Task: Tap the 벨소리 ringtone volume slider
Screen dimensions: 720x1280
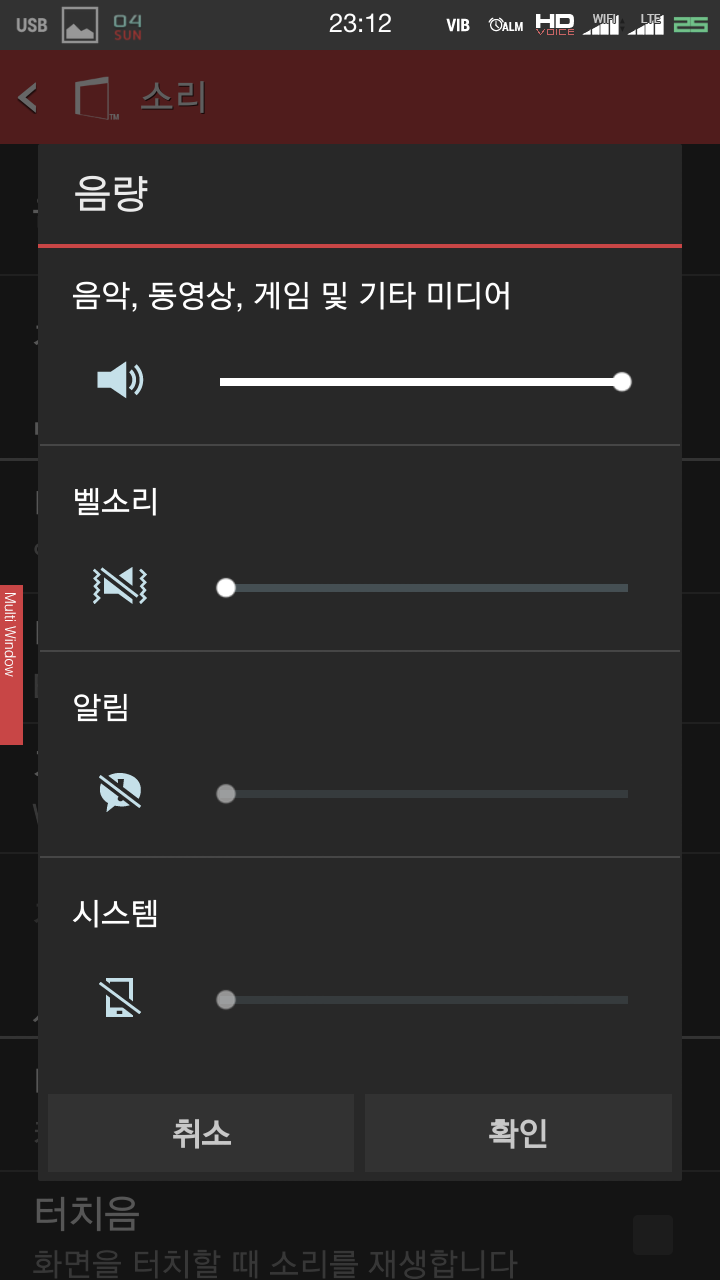Action: pyautogui.click(x=424, y=588)
